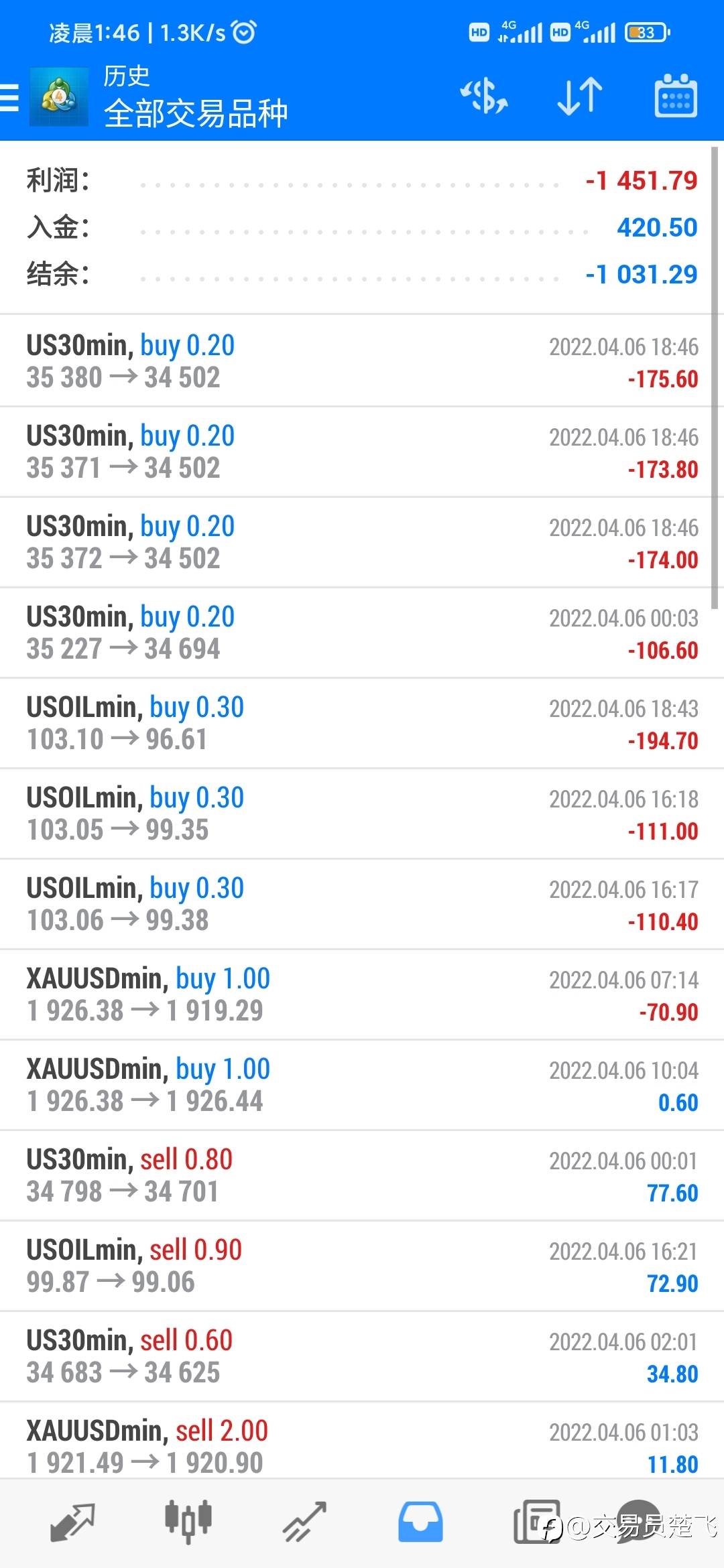
Task: Expand the XAUUSDmin buy trade losing -70.90
Action: [x=362, y=994]
